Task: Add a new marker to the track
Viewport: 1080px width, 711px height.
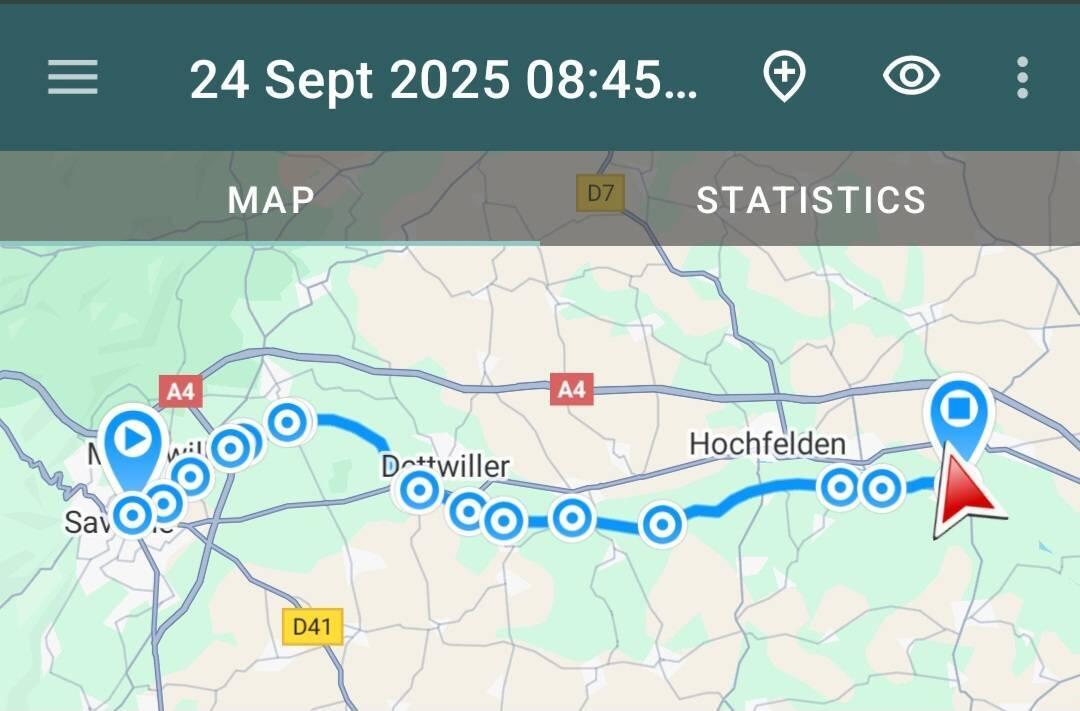Action: (785, 78)
